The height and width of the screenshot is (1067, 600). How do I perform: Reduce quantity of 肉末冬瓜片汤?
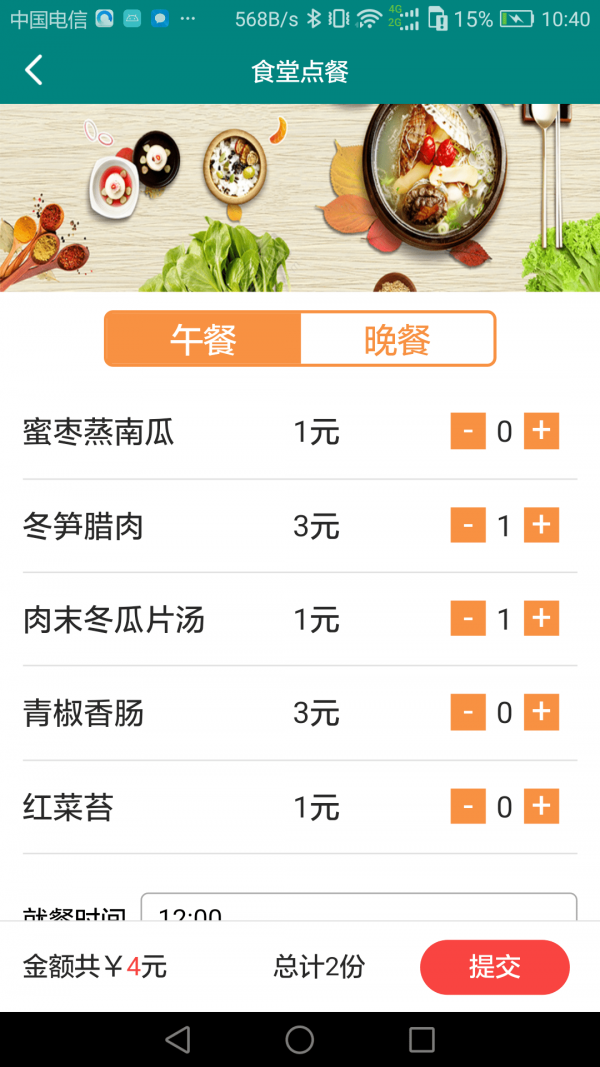click(468, 619)
